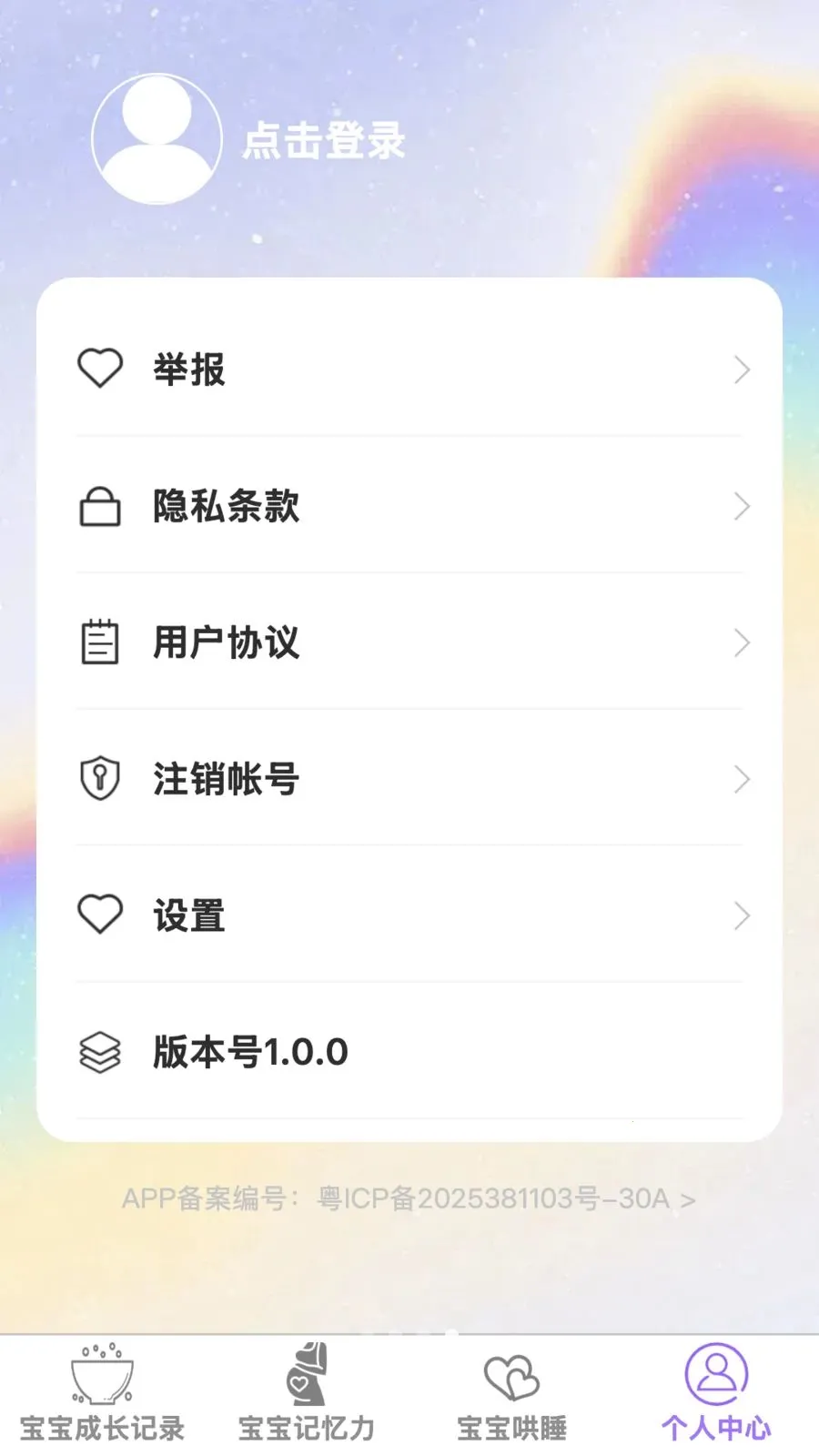The width and height of the screenshot is (819, 1456).
Task: Open 隐私条款 via its right arrow
Action: [742, 506]
